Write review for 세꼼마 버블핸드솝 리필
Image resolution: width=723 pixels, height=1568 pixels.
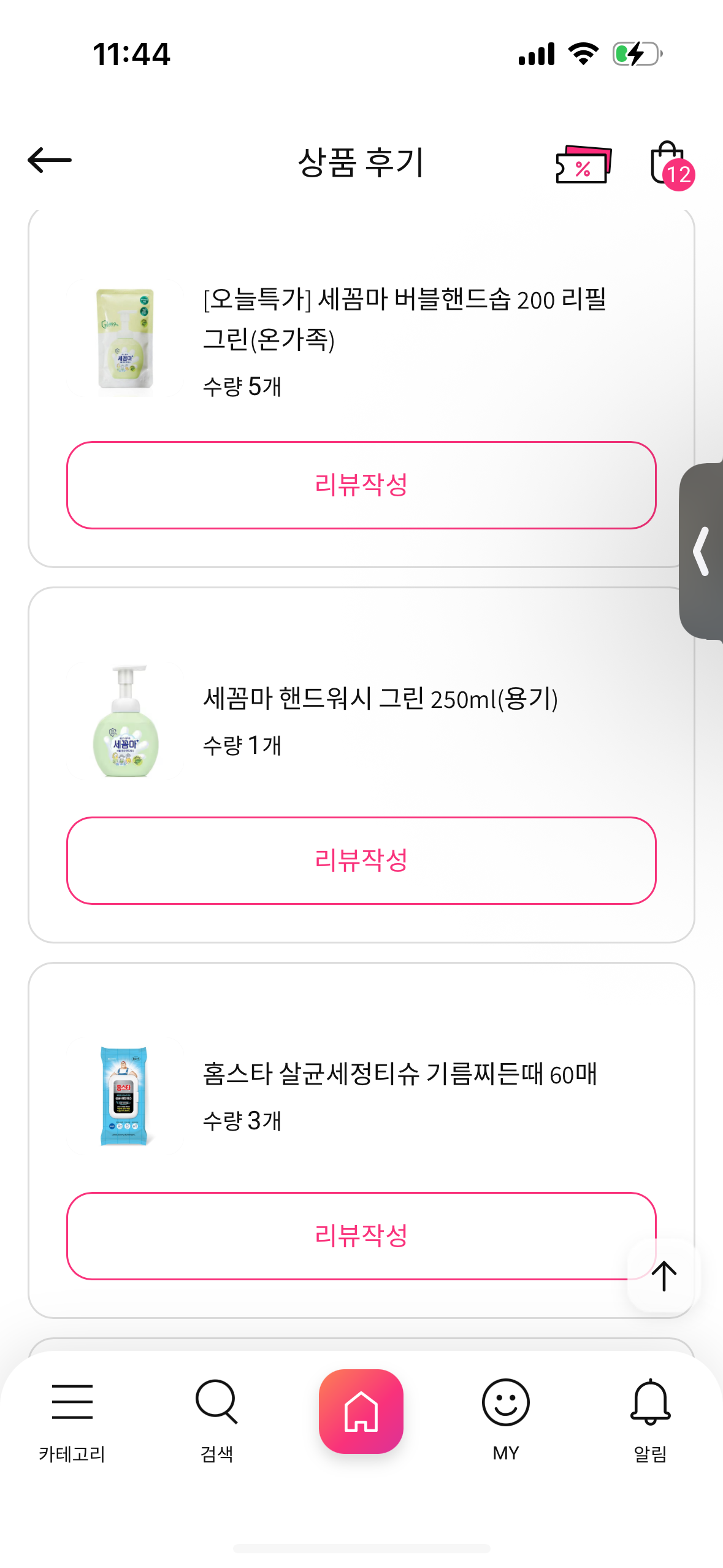(x=361, y=485)
